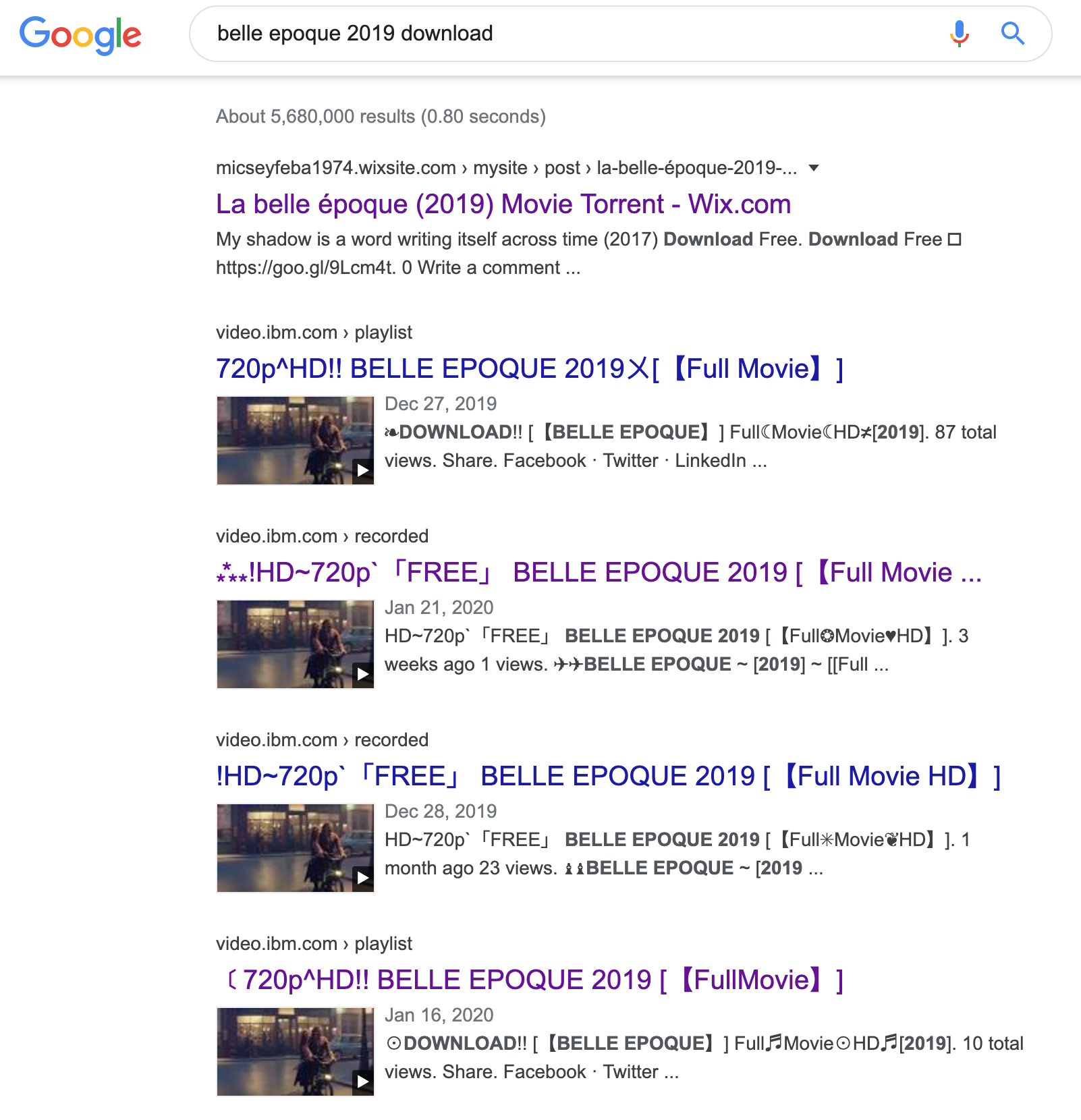The image size is (1081, 1120).
Task: Open '720p^HD!! BELLE EPOQUE 2019' Dec 27 result
Action: 529,369
